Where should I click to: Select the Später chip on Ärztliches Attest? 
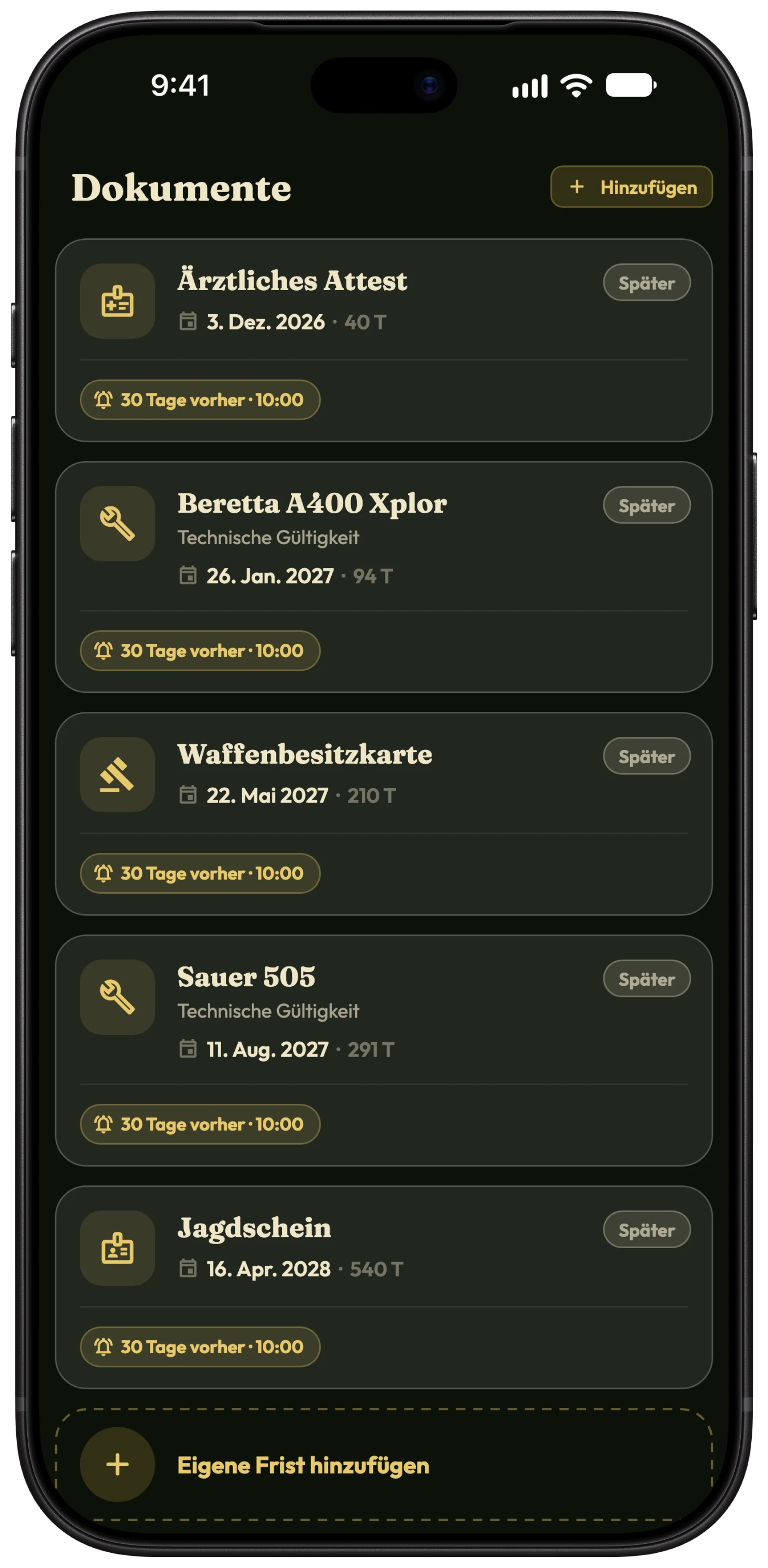646,282
